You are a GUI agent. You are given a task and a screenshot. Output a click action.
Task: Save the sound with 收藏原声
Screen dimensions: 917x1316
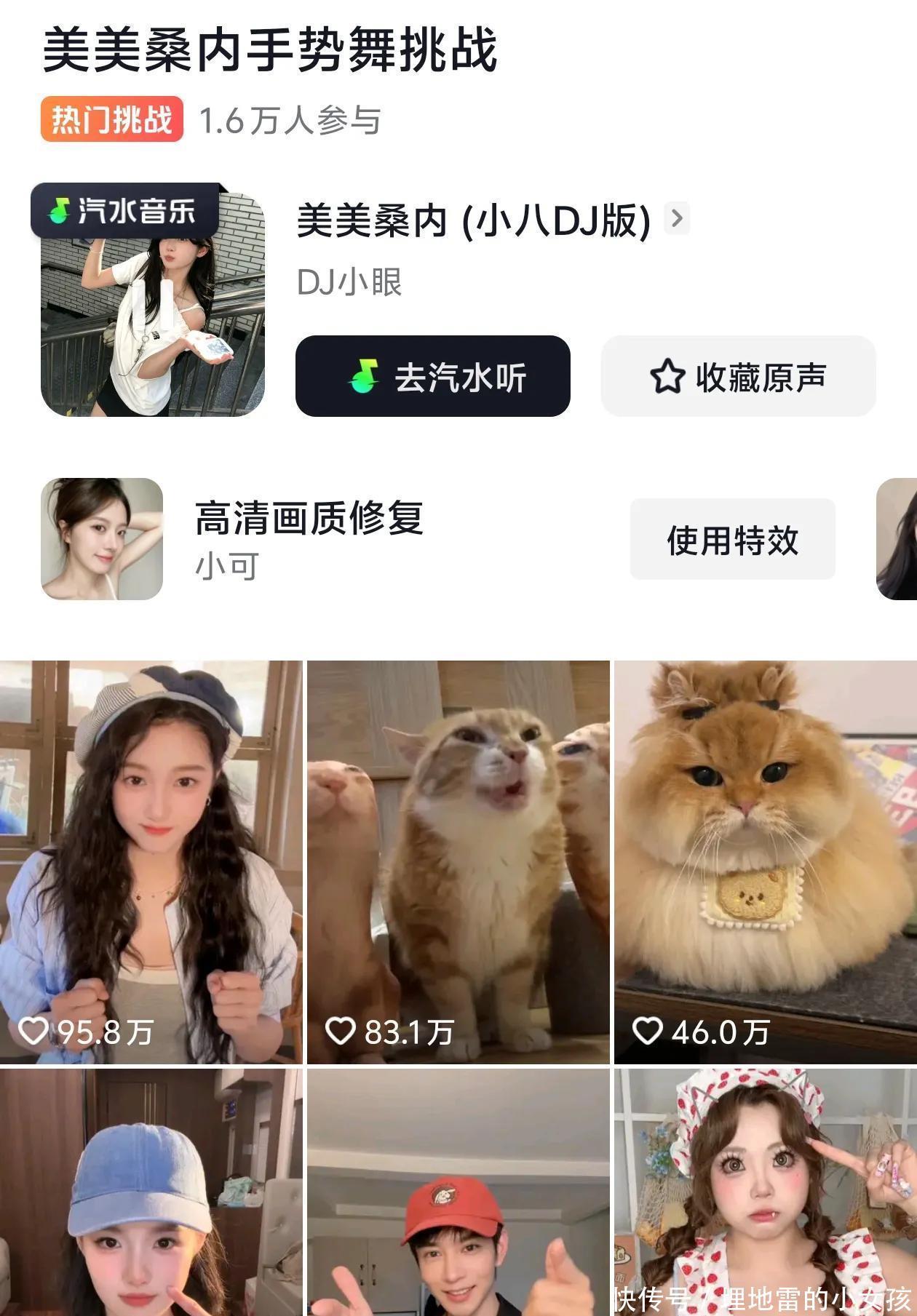[x=738, y=376]
